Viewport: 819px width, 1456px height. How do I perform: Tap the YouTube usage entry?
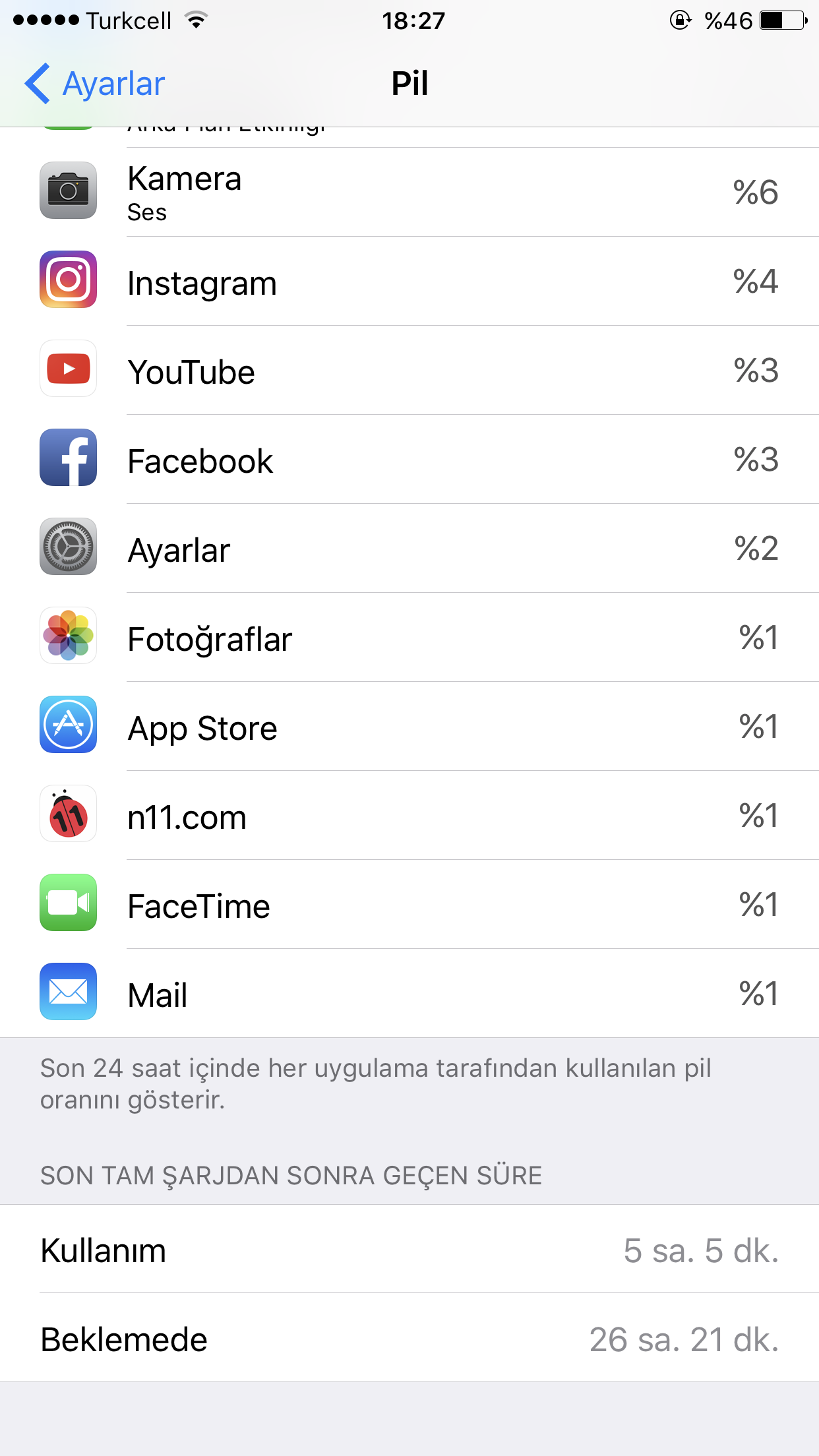click(409, 371)
